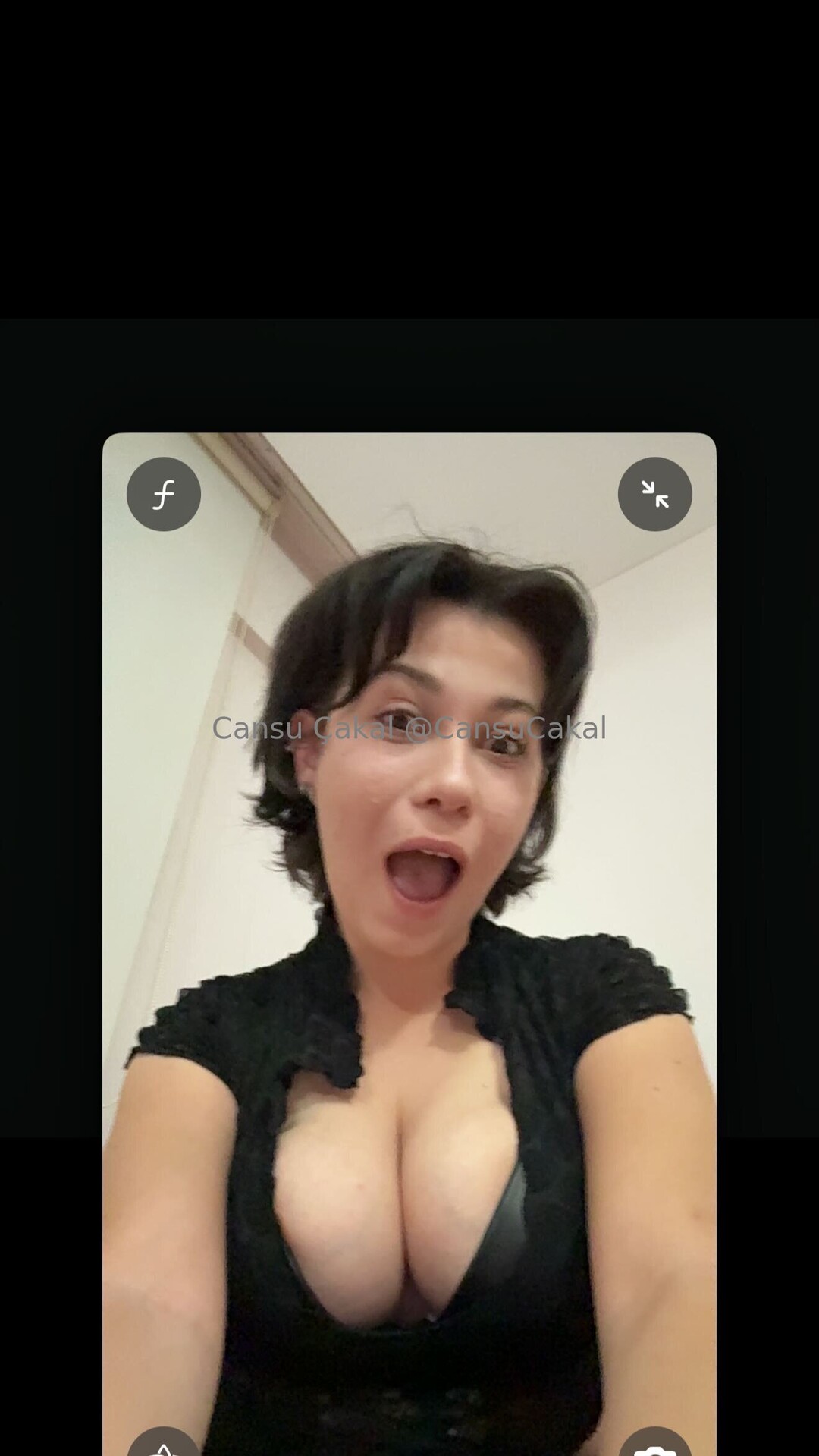The width and height of the screenshot is (819, 1456).
Task: Collapse the video to picture-in-picture view
Action: click(654, 493)
